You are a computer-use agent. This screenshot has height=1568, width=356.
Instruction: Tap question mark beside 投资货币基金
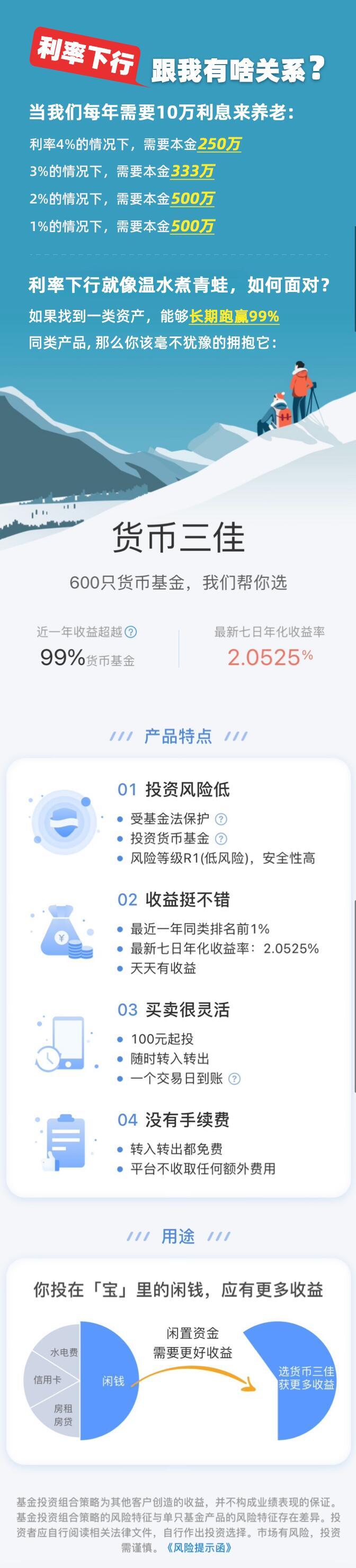coord(221,839)
